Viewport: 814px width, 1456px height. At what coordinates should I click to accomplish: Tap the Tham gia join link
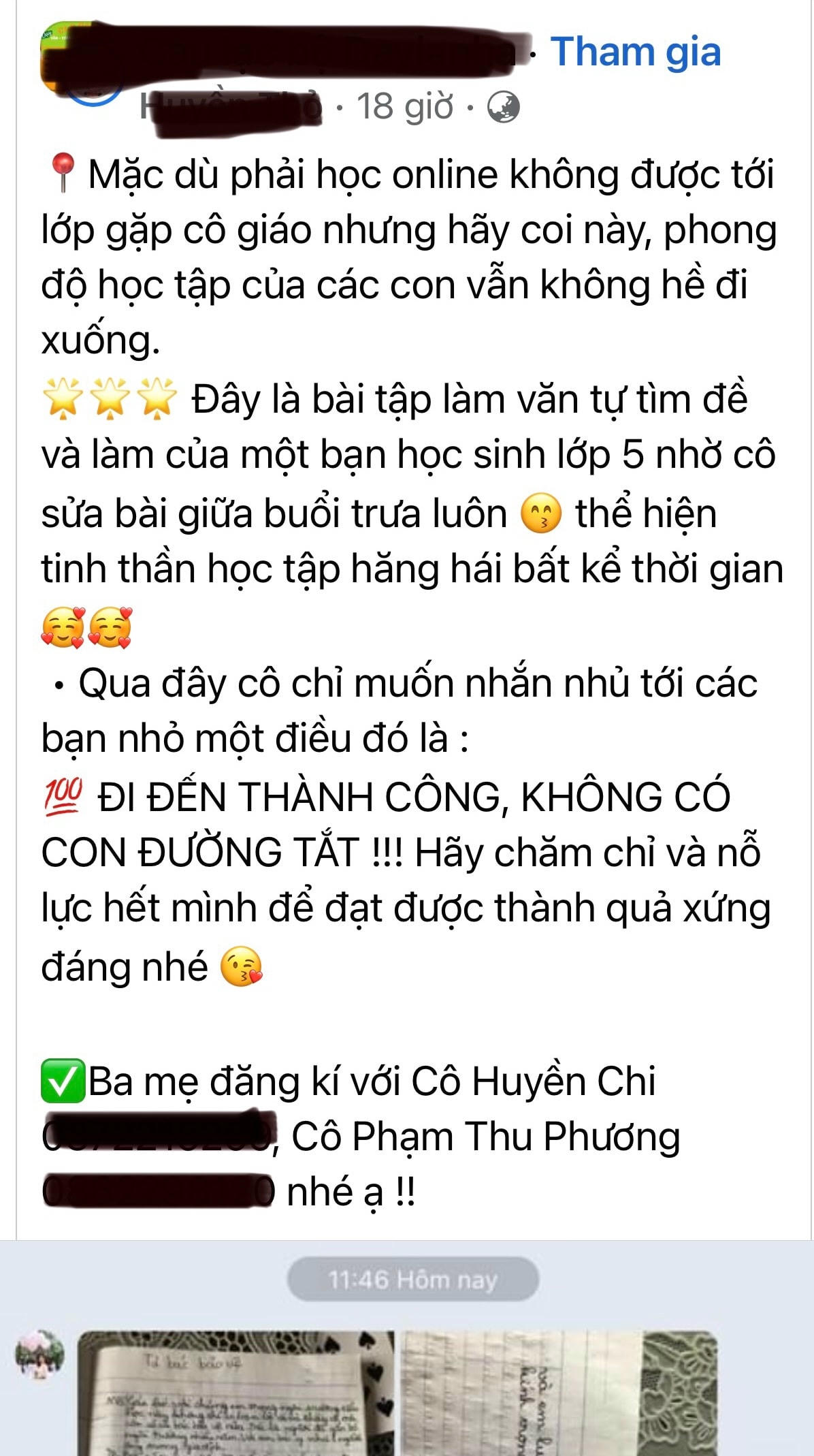click(635, 52)
